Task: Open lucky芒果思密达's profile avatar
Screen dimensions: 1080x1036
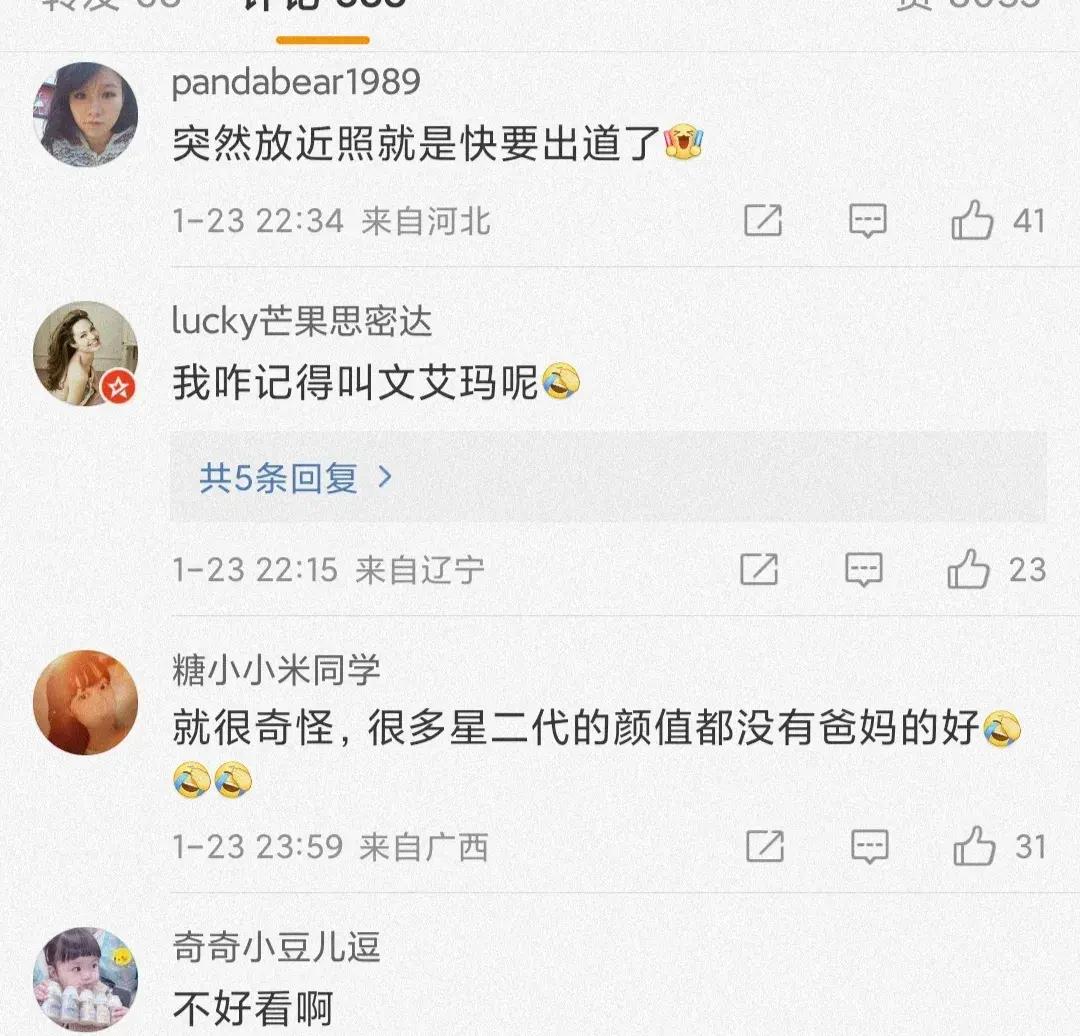Action: click(86, 353)
